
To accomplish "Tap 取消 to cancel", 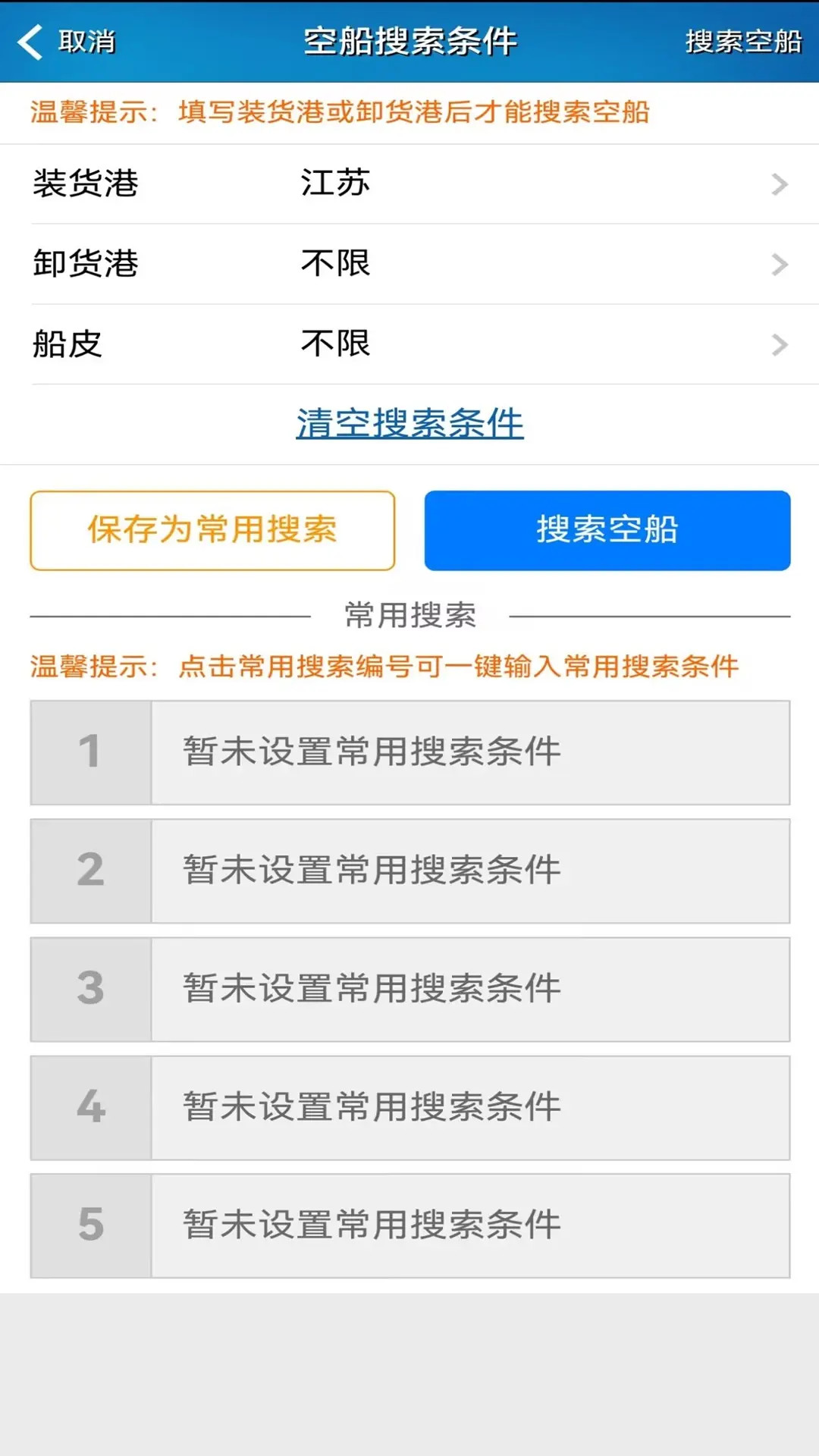I will (x=85, y=43).
